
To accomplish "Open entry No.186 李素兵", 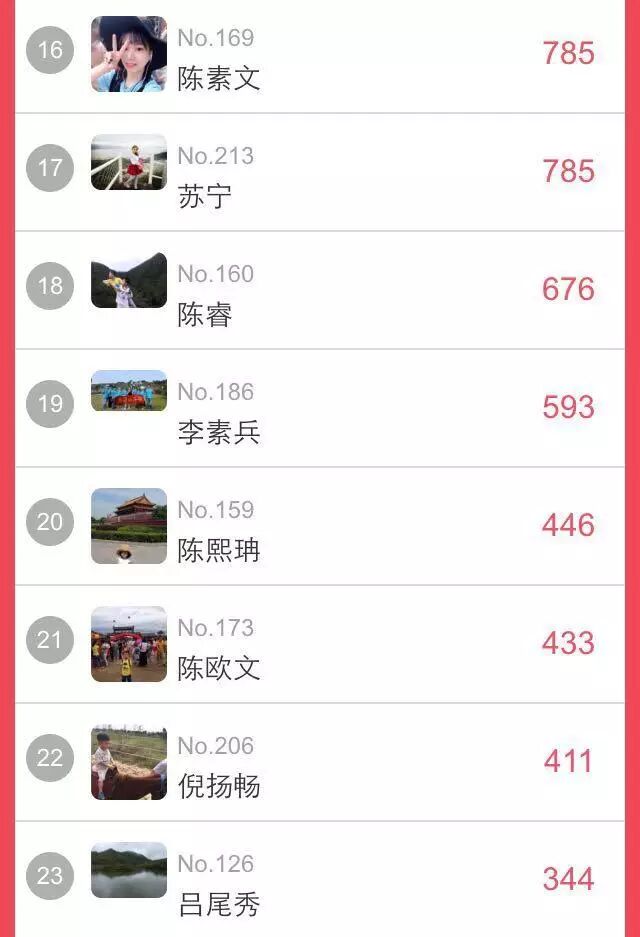I will click(x=219, y=432).
